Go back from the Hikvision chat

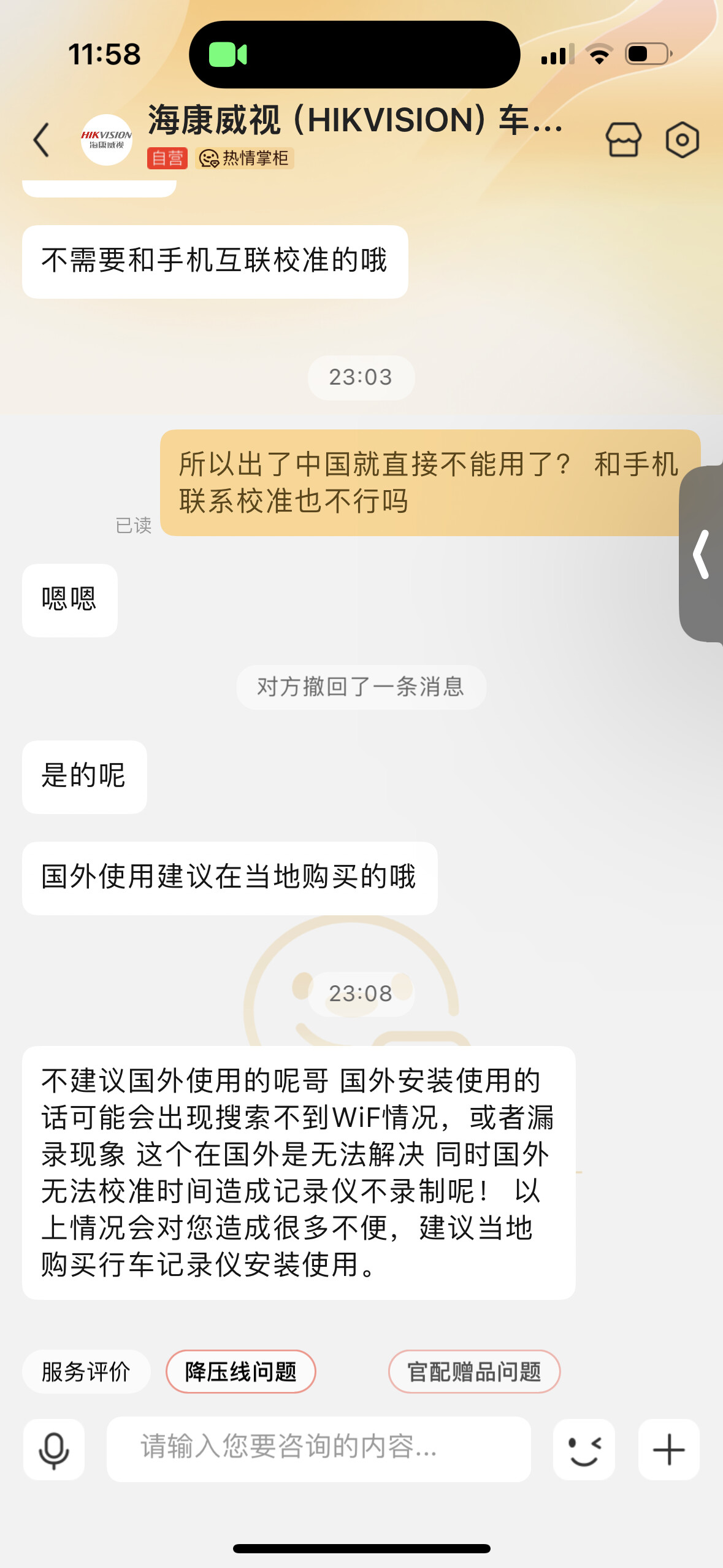(41, 140)
